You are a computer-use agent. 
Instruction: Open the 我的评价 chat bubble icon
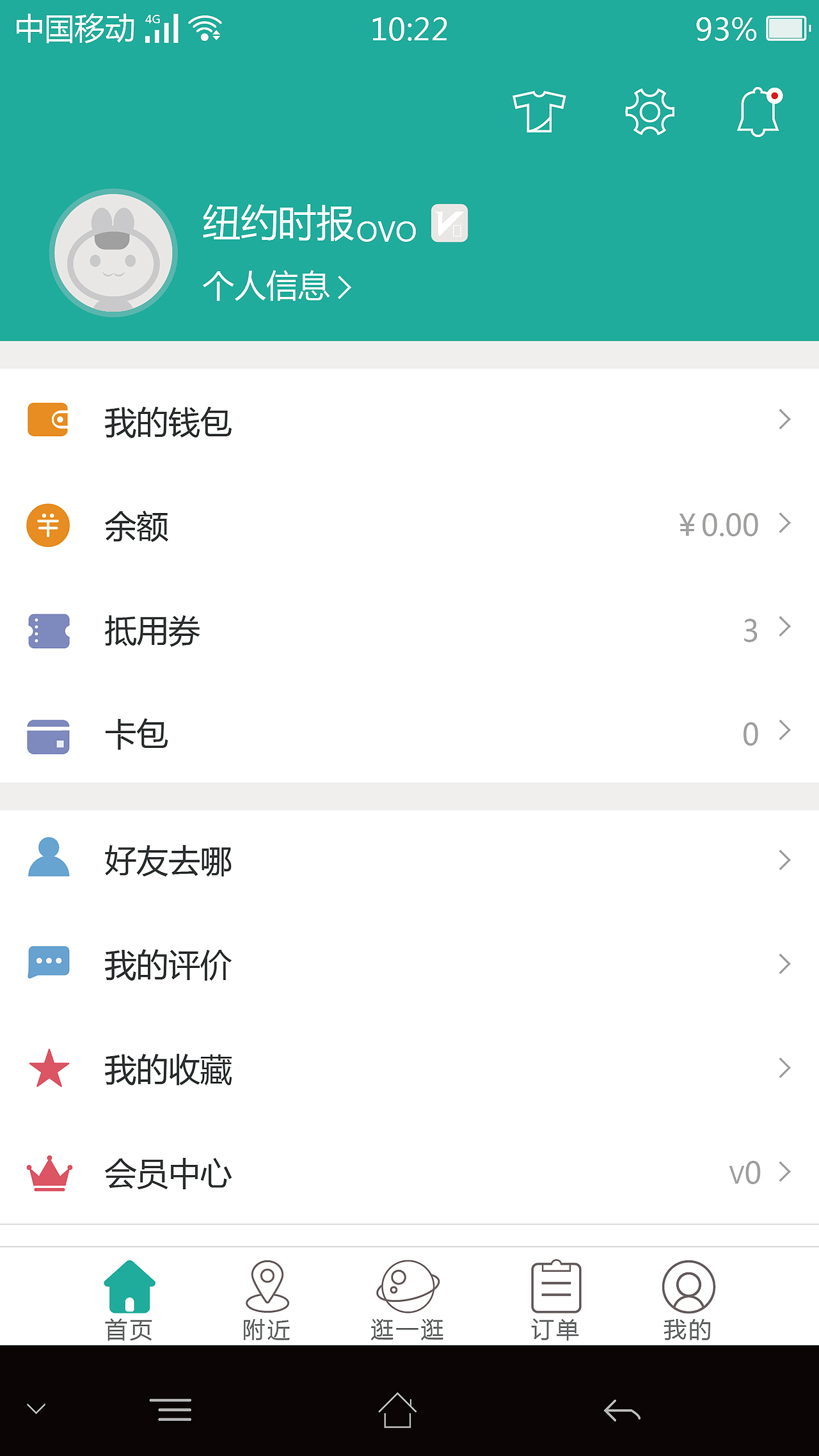(48, 965)
